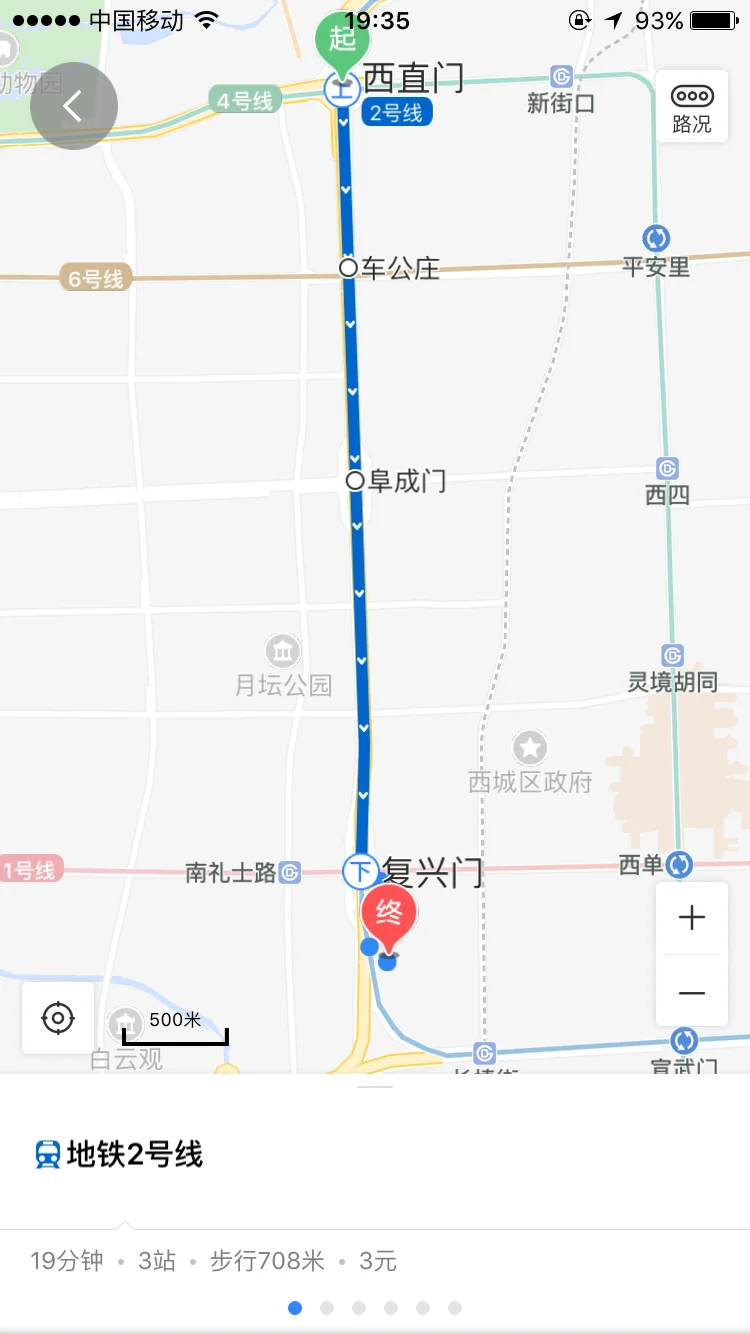Tap the 500米 scale bar
The width and height of the screenshot is (750, 1334).
[174, 1021]
